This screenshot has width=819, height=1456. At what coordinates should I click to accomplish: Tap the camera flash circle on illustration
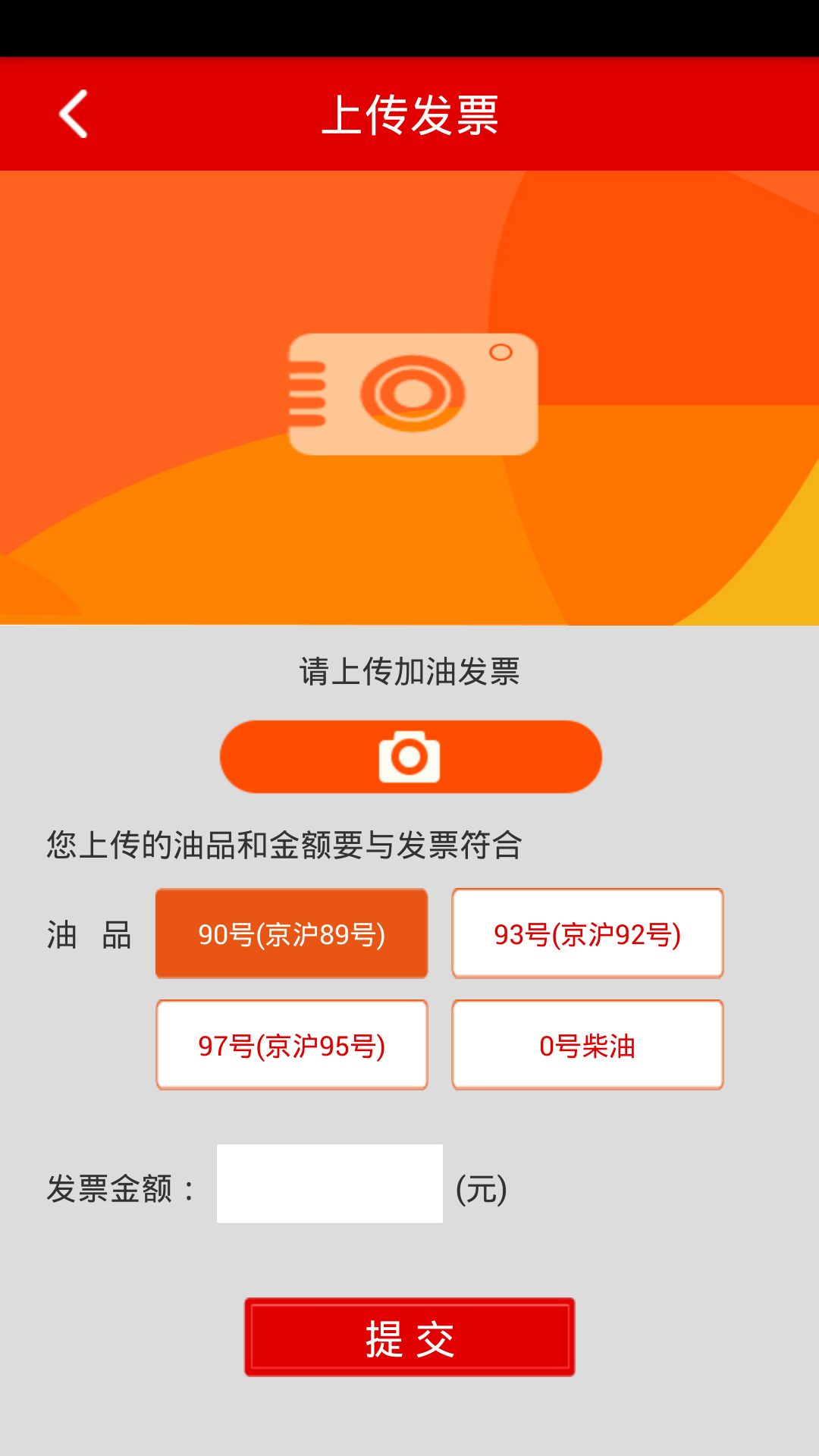click(x=502, y=351)
